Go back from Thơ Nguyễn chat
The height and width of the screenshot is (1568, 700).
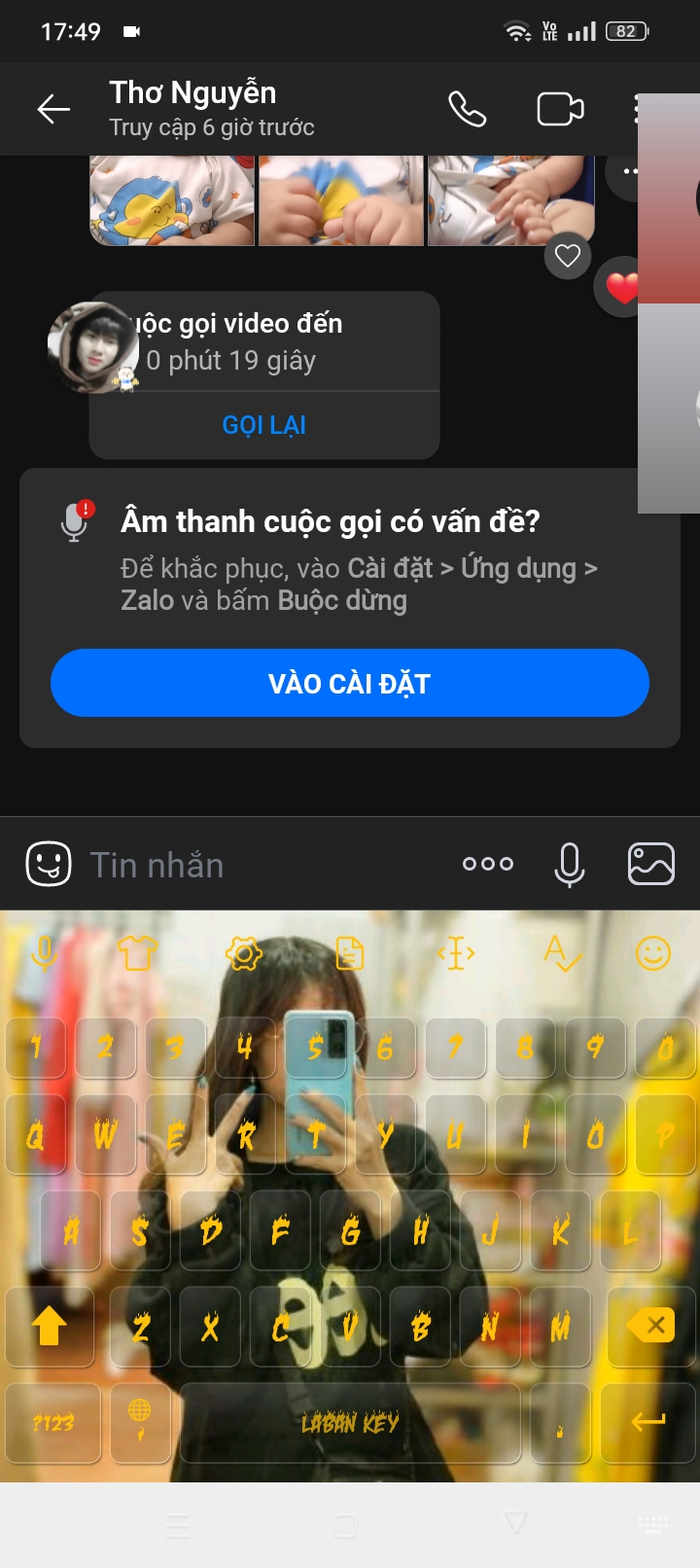point(53,109)
